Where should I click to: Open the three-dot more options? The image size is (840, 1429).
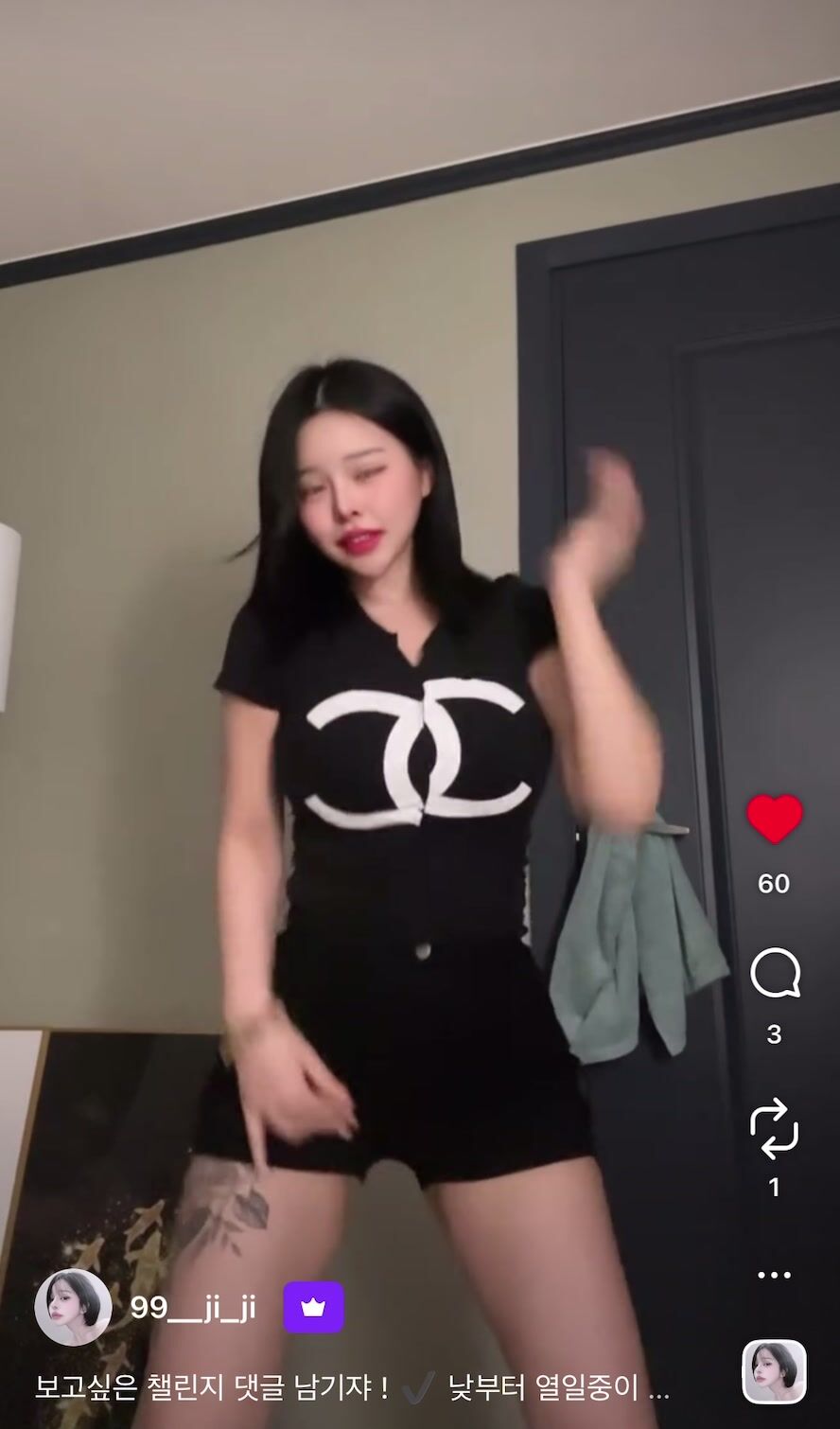pyautogui.click(x=774, y=1275)
